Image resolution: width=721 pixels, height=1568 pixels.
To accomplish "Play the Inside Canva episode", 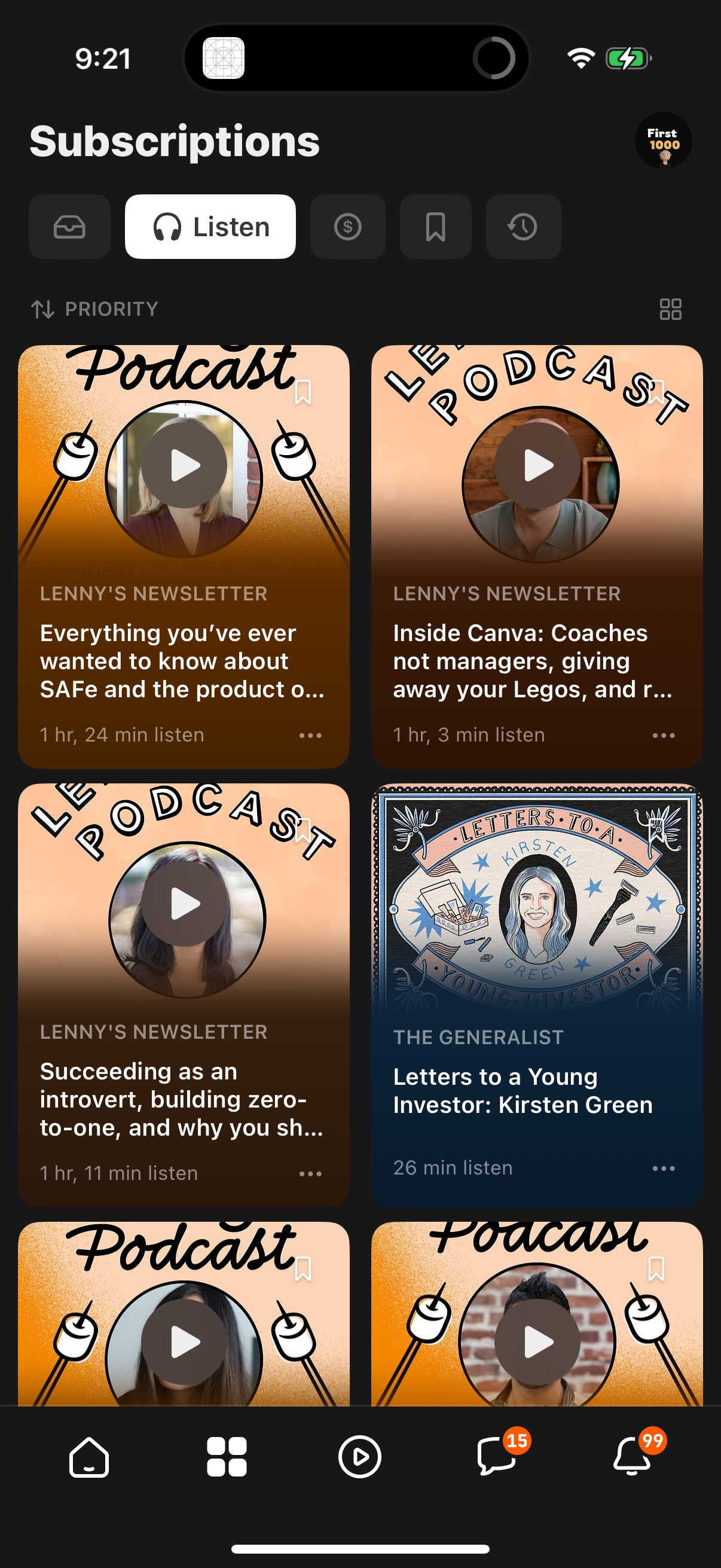I will click(x=537, y=466).
